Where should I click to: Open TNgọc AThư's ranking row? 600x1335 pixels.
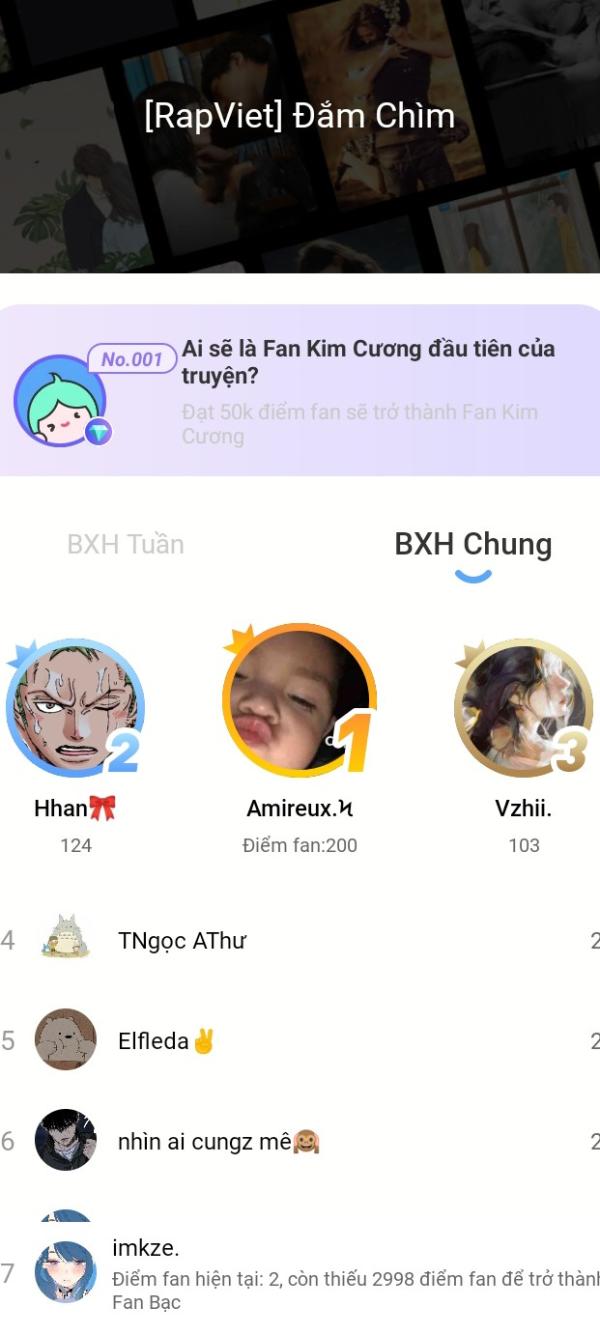click(300, 941)
